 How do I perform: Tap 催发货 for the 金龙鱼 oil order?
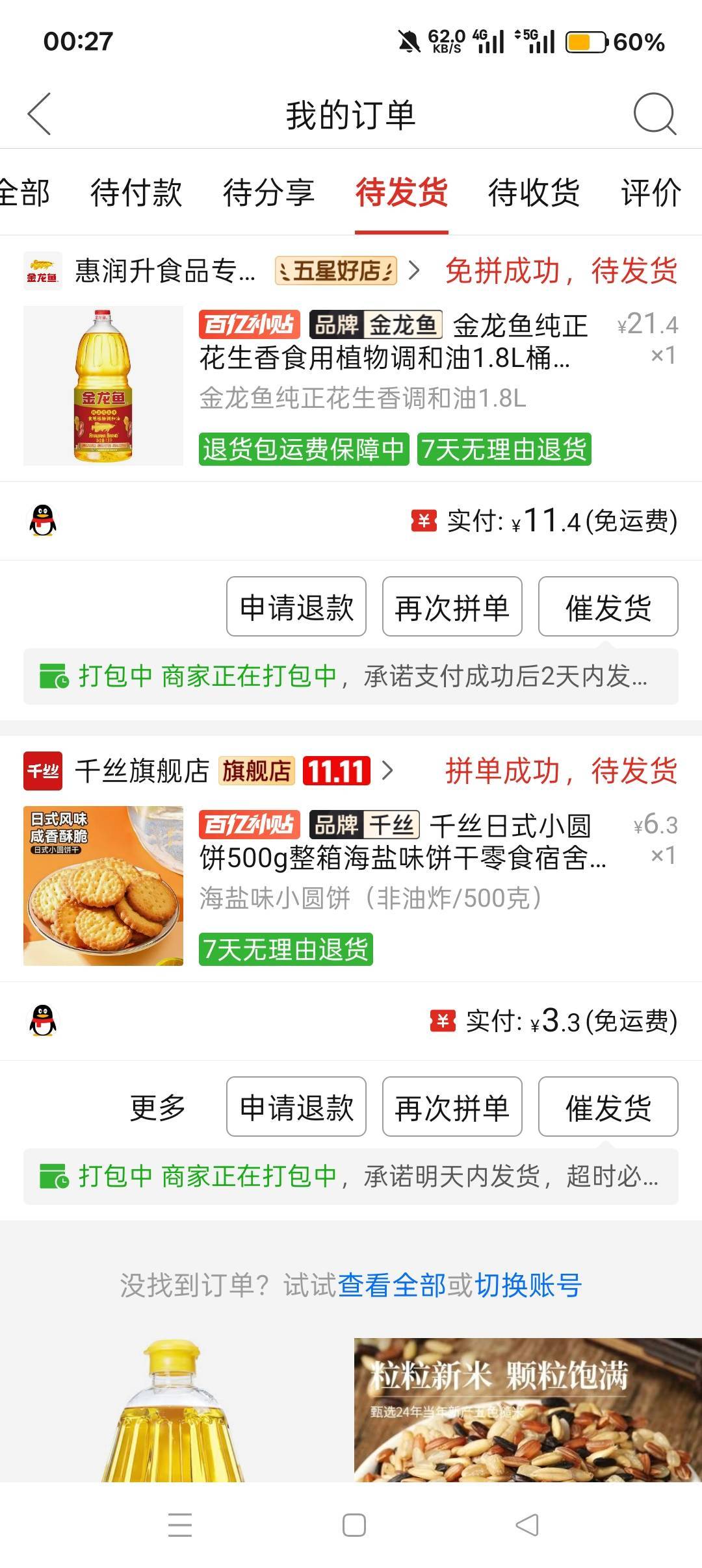pos(608,607)
